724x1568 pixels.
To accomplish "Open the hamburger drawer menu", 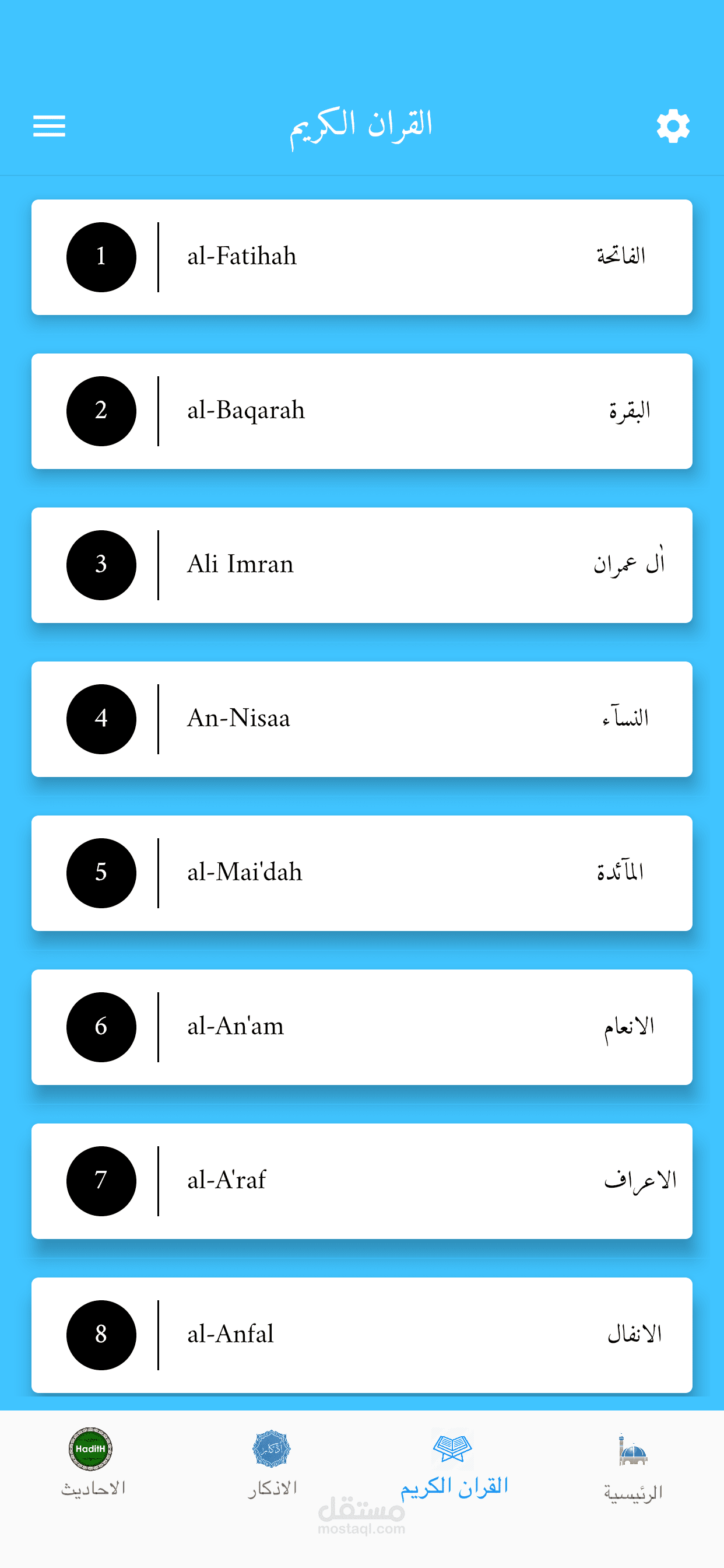I will tap(50, 126).
